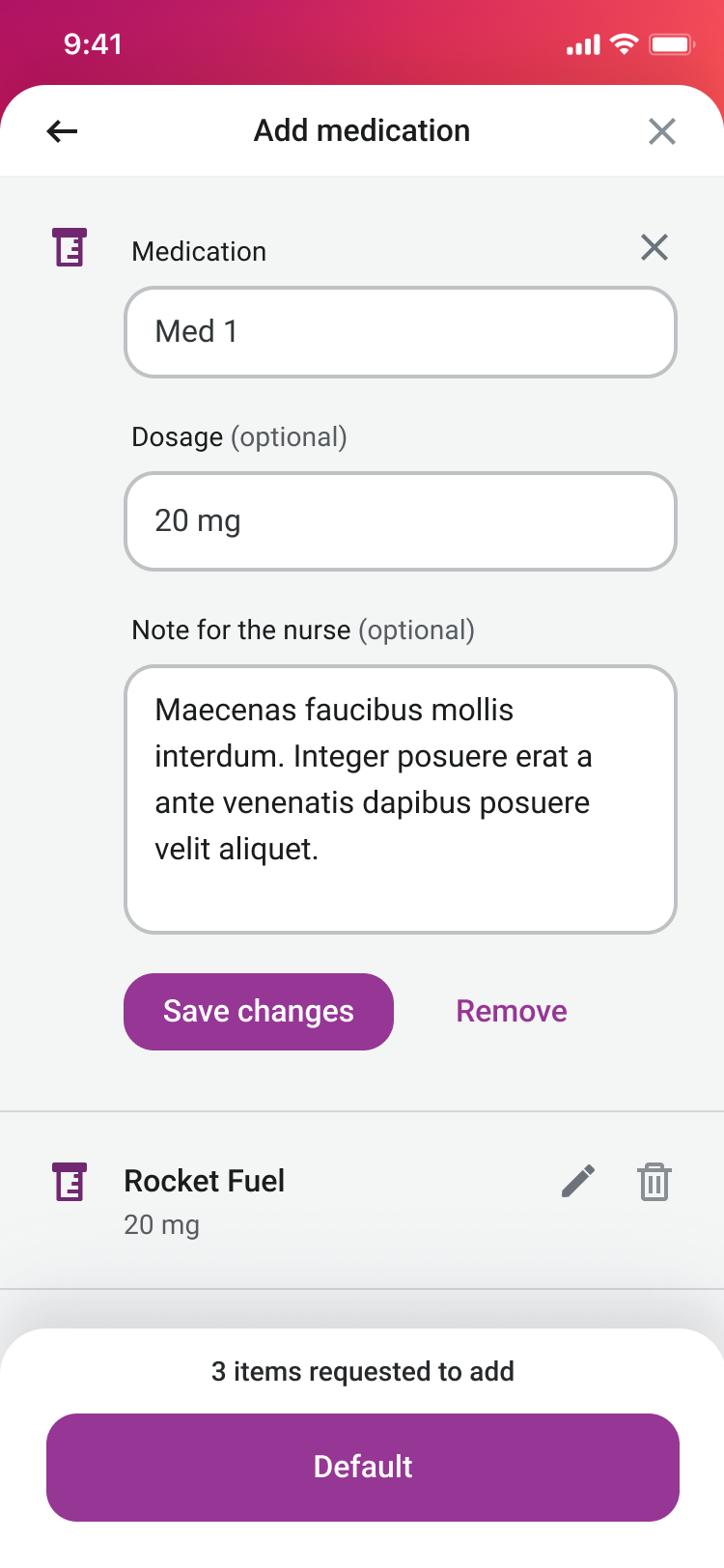This screenshot has height=1568, width=724.
Task: Delete Rocket Fuel using the trash icon
Action: [x=654, y=1182]
